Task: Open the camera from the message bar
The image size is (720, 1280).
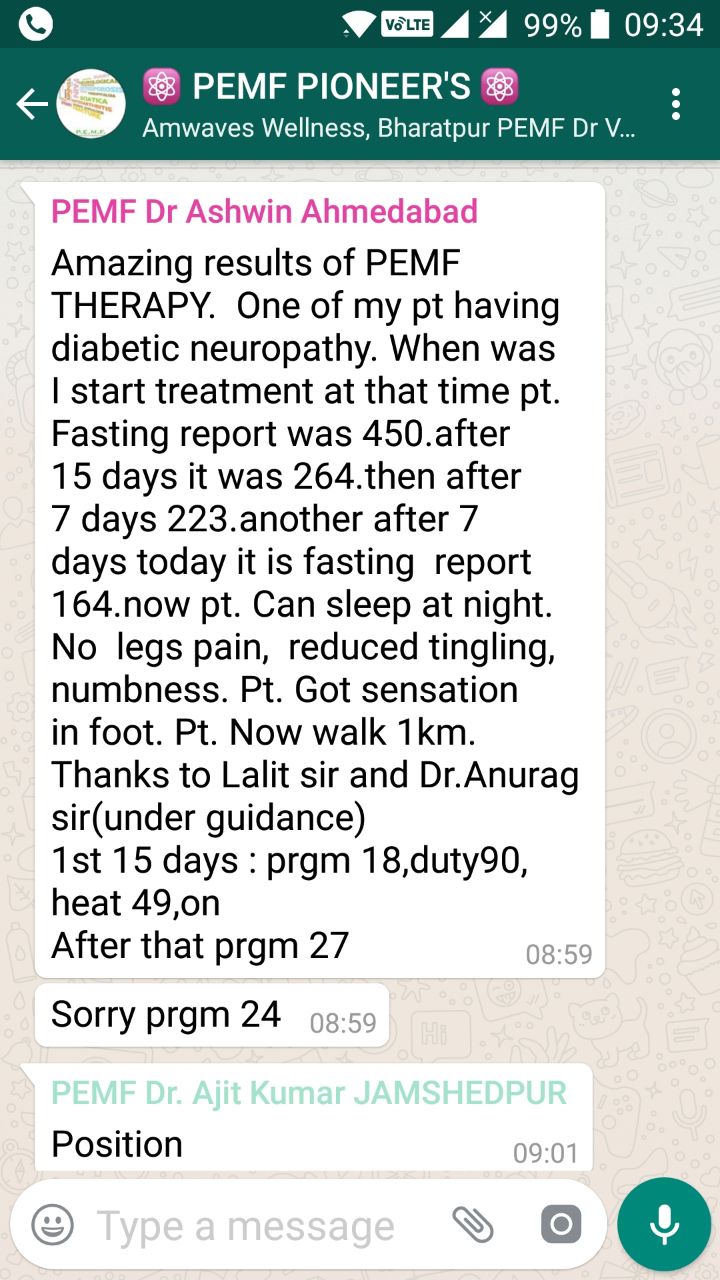Action: point(561,1225)
